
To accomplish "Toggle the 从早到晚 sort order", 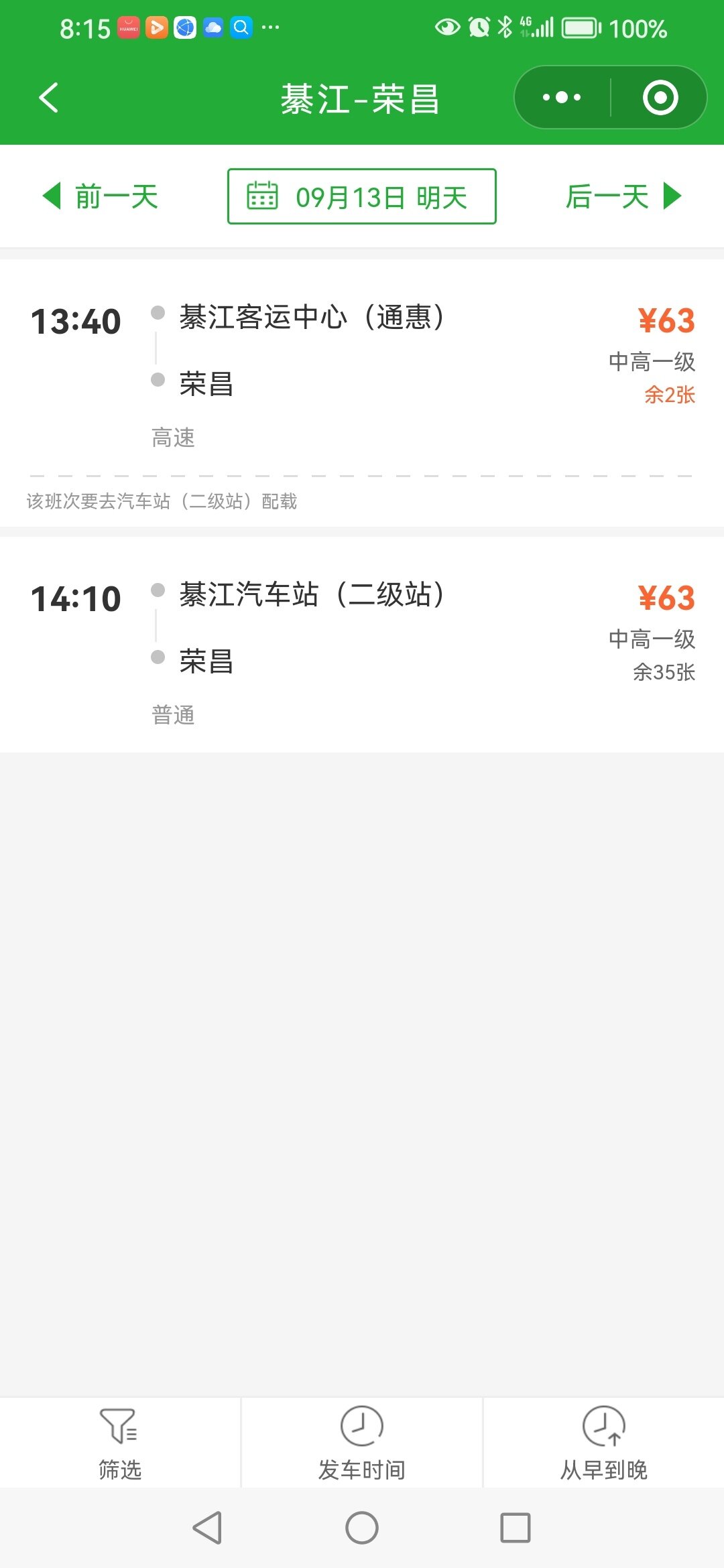I will click(603, 1444).
